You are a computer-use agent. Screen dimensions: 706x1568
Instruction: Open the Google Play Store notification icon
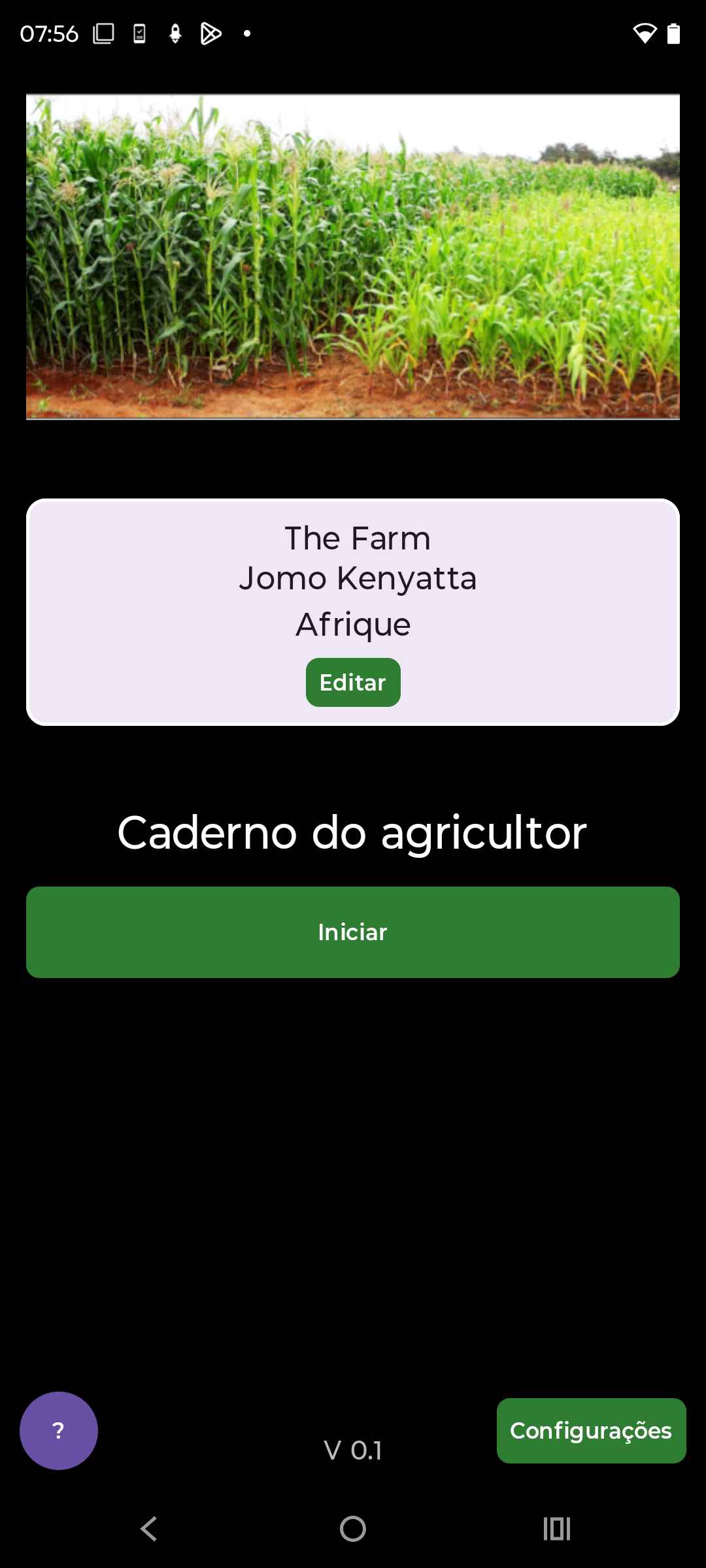pyautogui.click(x=211, y=33)
